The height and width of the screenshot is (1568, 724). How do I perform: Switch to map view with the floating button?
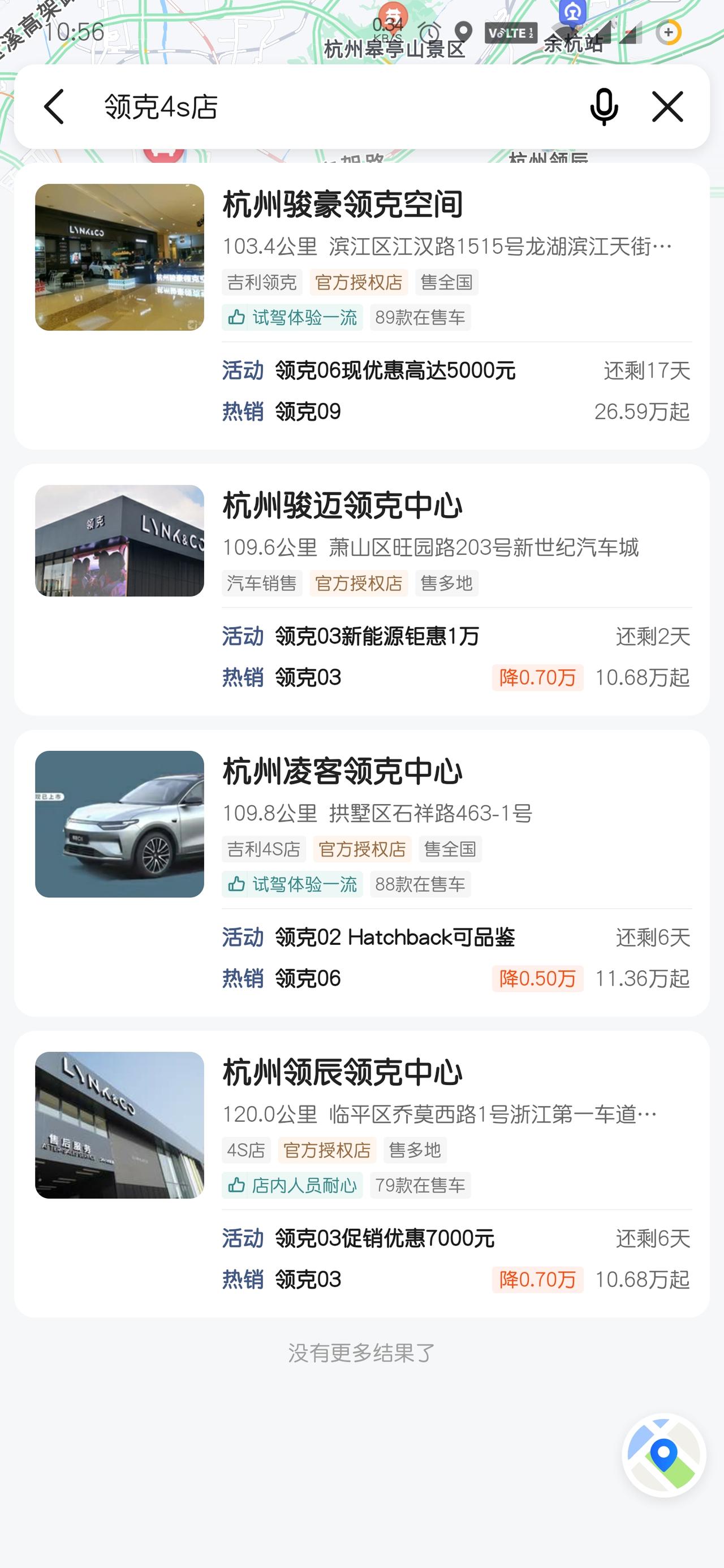[663, 1455]
